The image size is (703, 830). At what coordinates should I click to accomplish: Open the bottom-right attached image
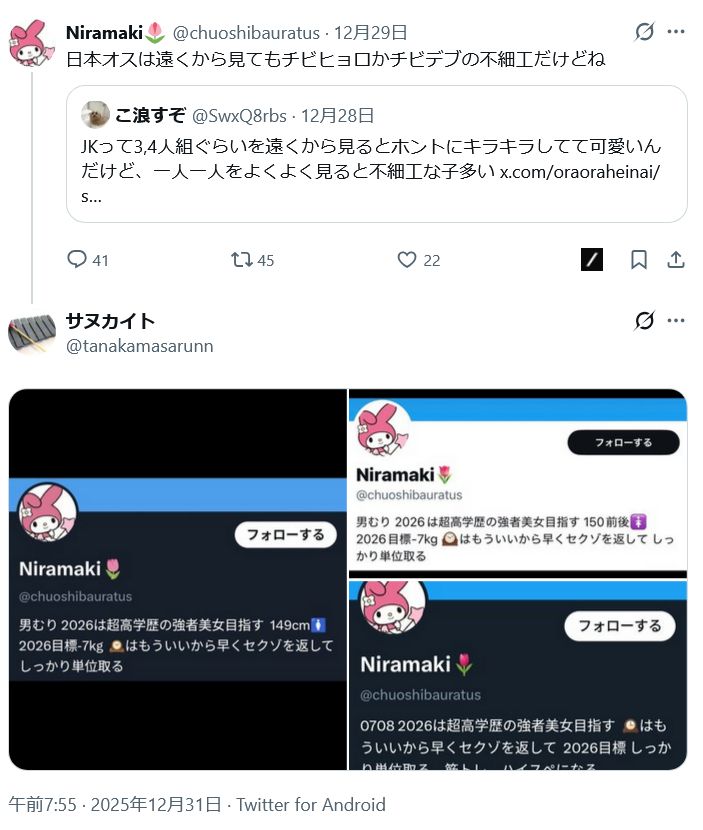point(518,675)
